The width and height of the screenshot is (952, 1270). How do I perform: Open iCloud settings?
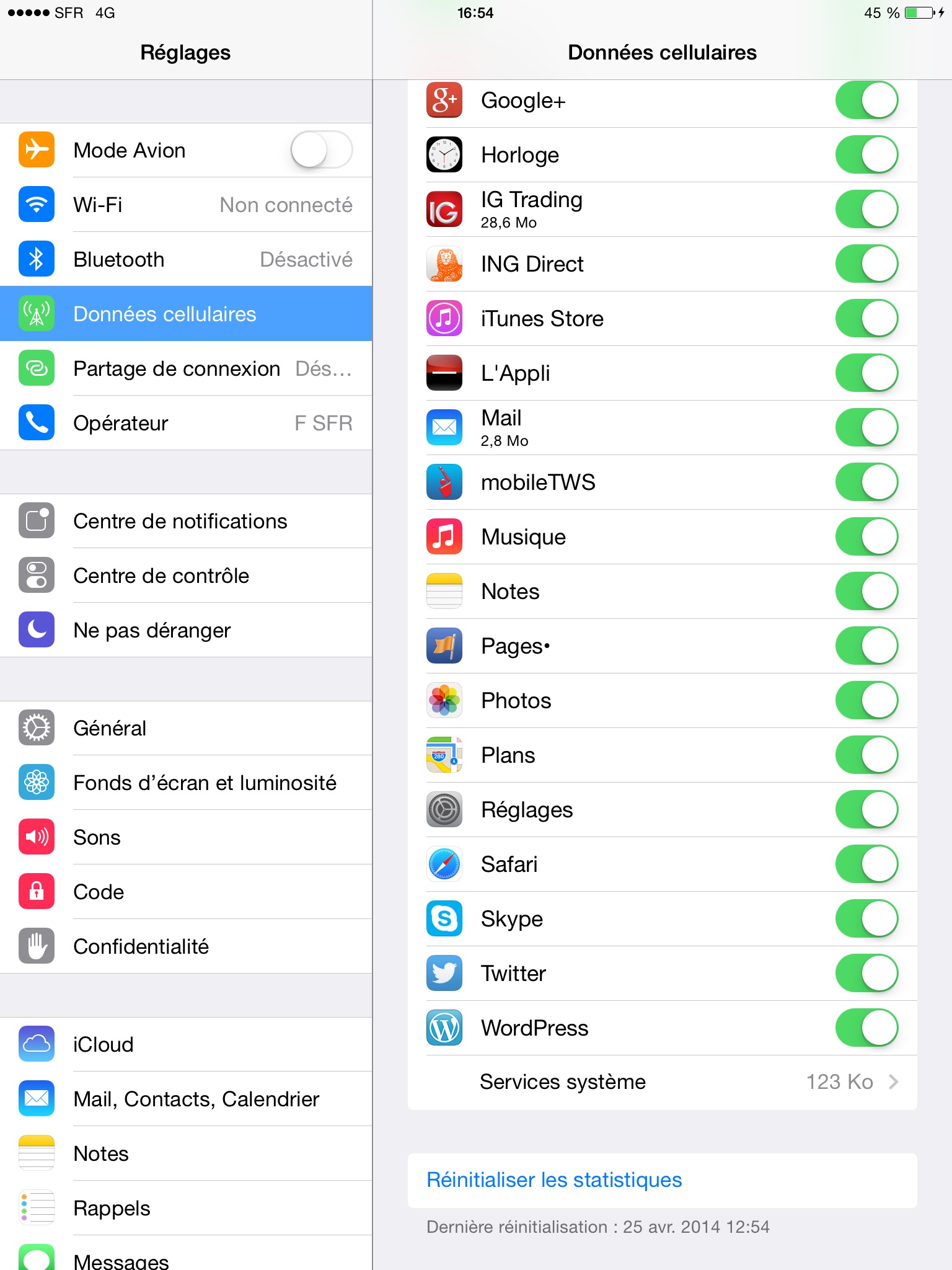point(186,1044)
